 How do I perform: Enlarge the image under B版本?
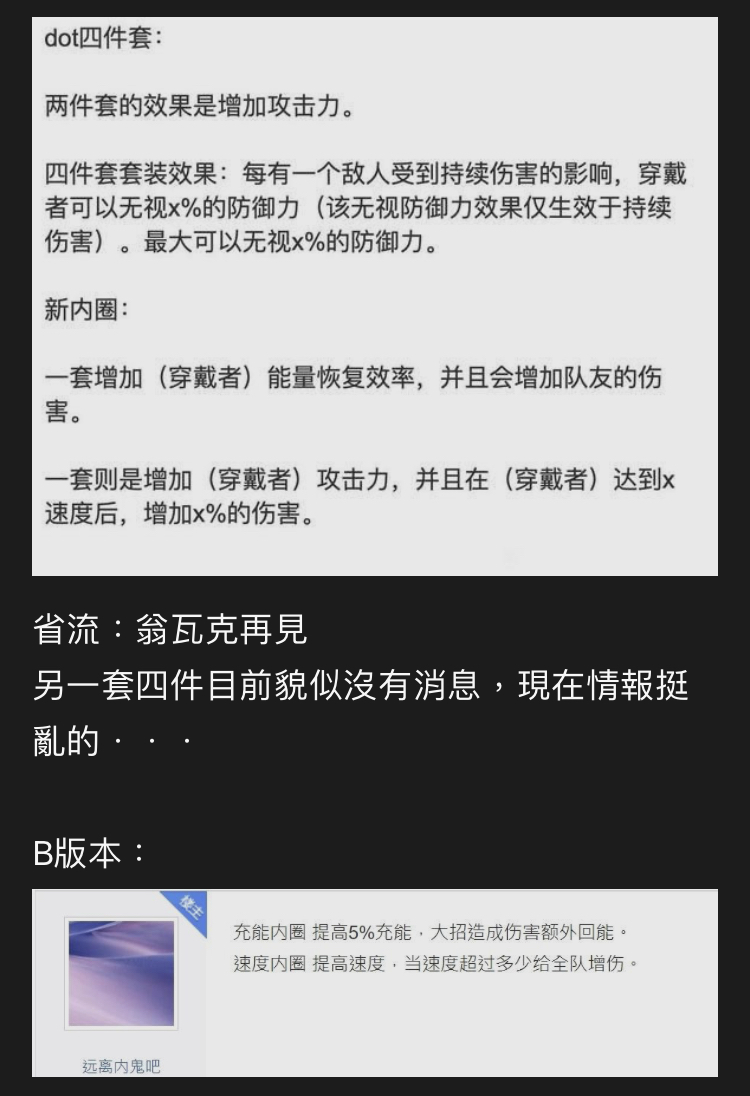pyautogui.click(x=375, y=982)
